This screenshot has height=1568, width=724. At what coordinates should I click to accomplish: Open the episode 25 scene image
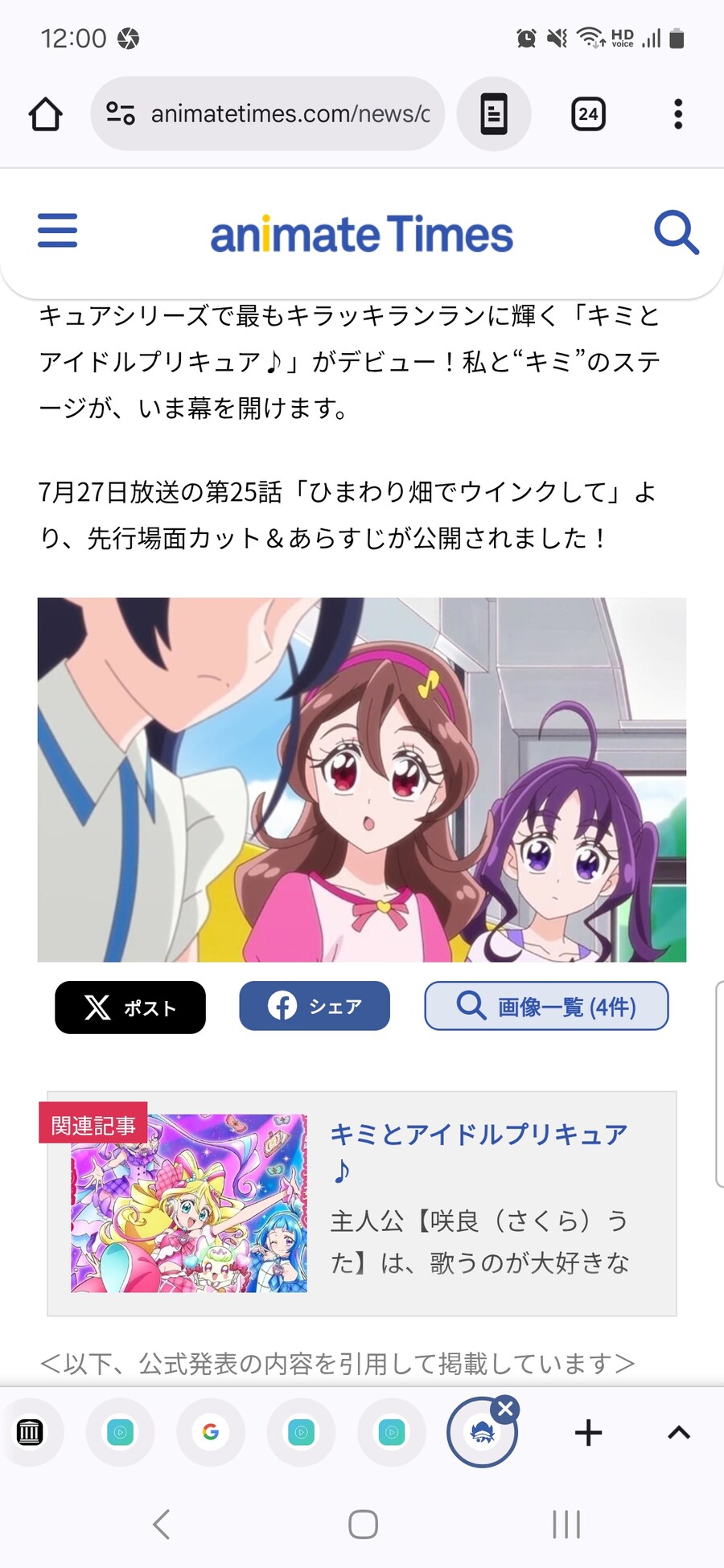361,779
